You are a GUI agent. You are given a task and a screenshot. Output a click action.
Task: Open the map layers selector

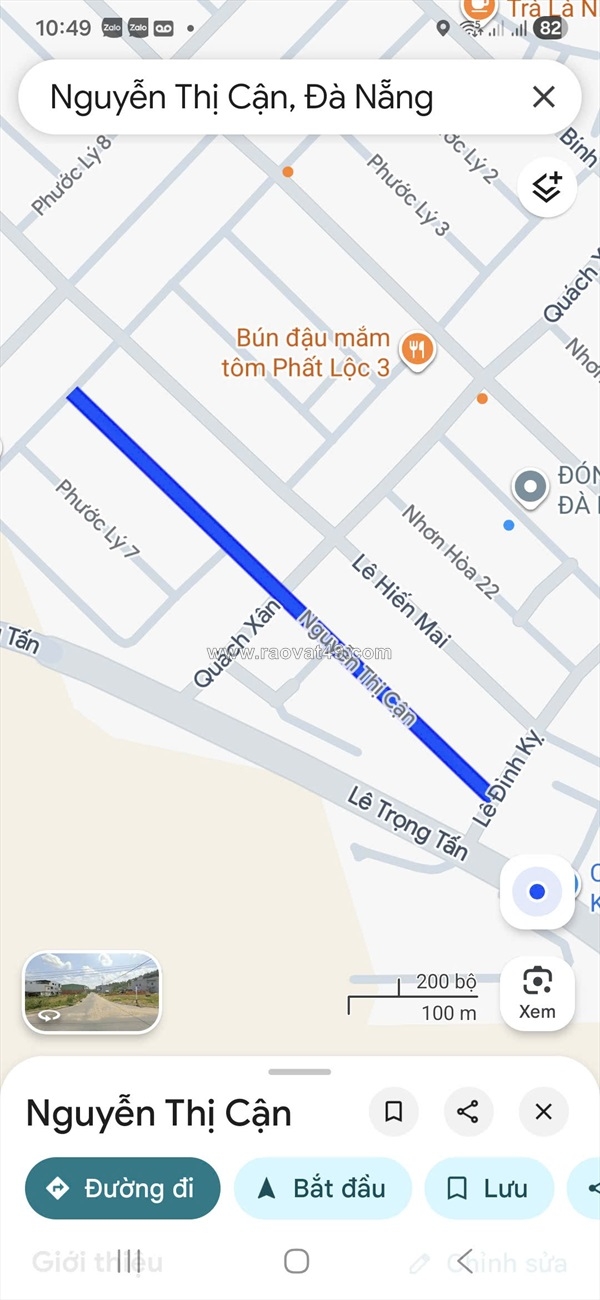546,187
